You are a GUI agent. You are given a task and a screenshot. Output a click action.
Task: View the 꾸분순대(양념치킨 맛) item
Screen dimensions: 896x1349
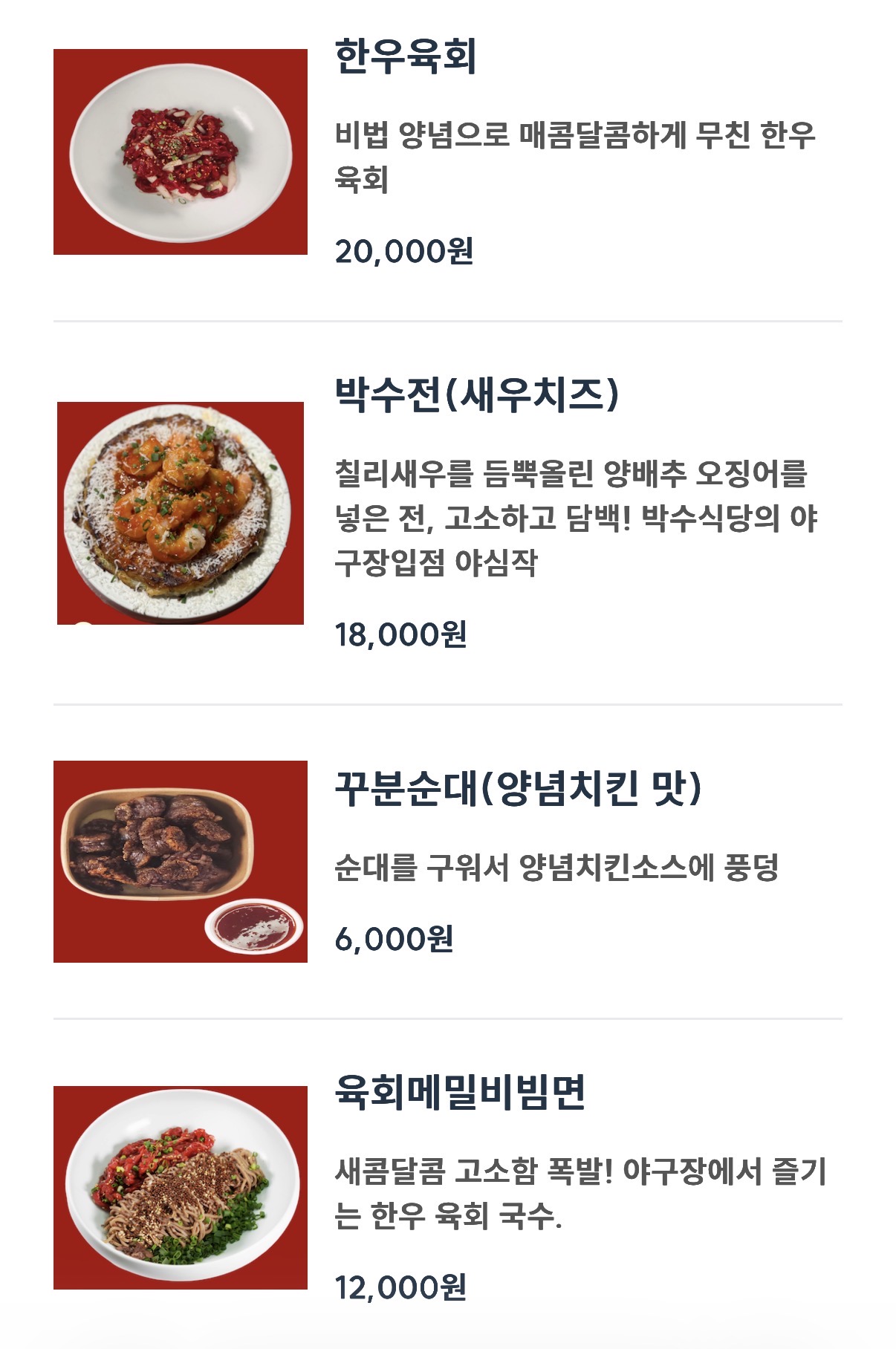click(x=518, y=789)
